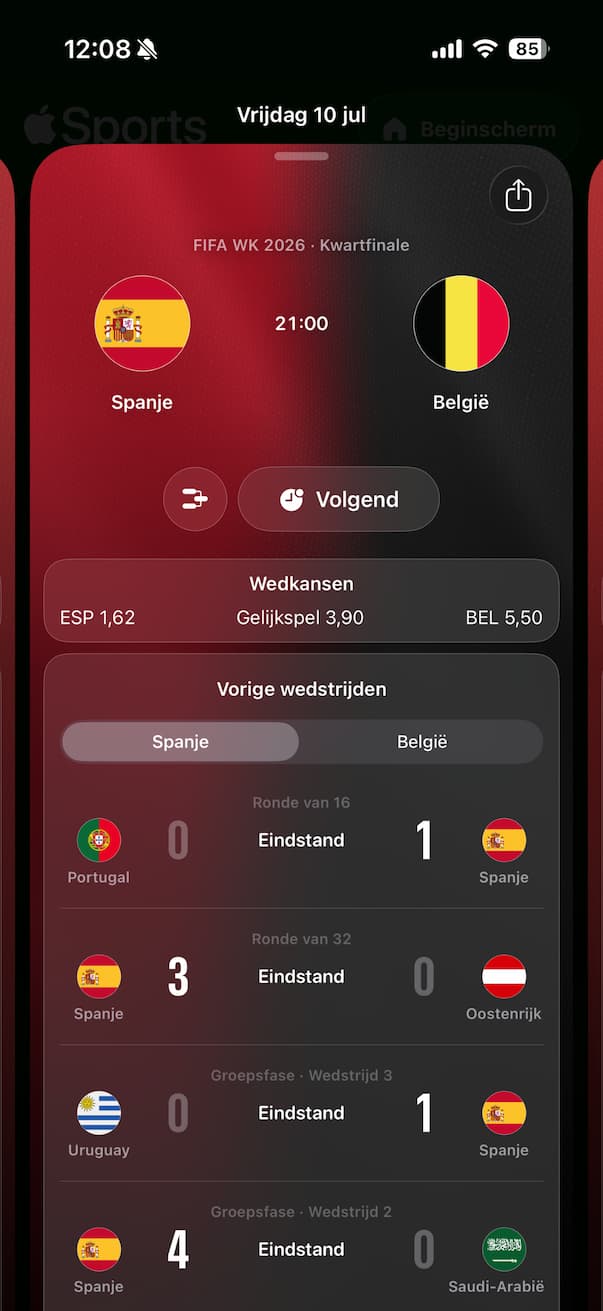603x1311 pixels.
Task: View the Uruguay vs Spanje result
Action: (301, 1114)
